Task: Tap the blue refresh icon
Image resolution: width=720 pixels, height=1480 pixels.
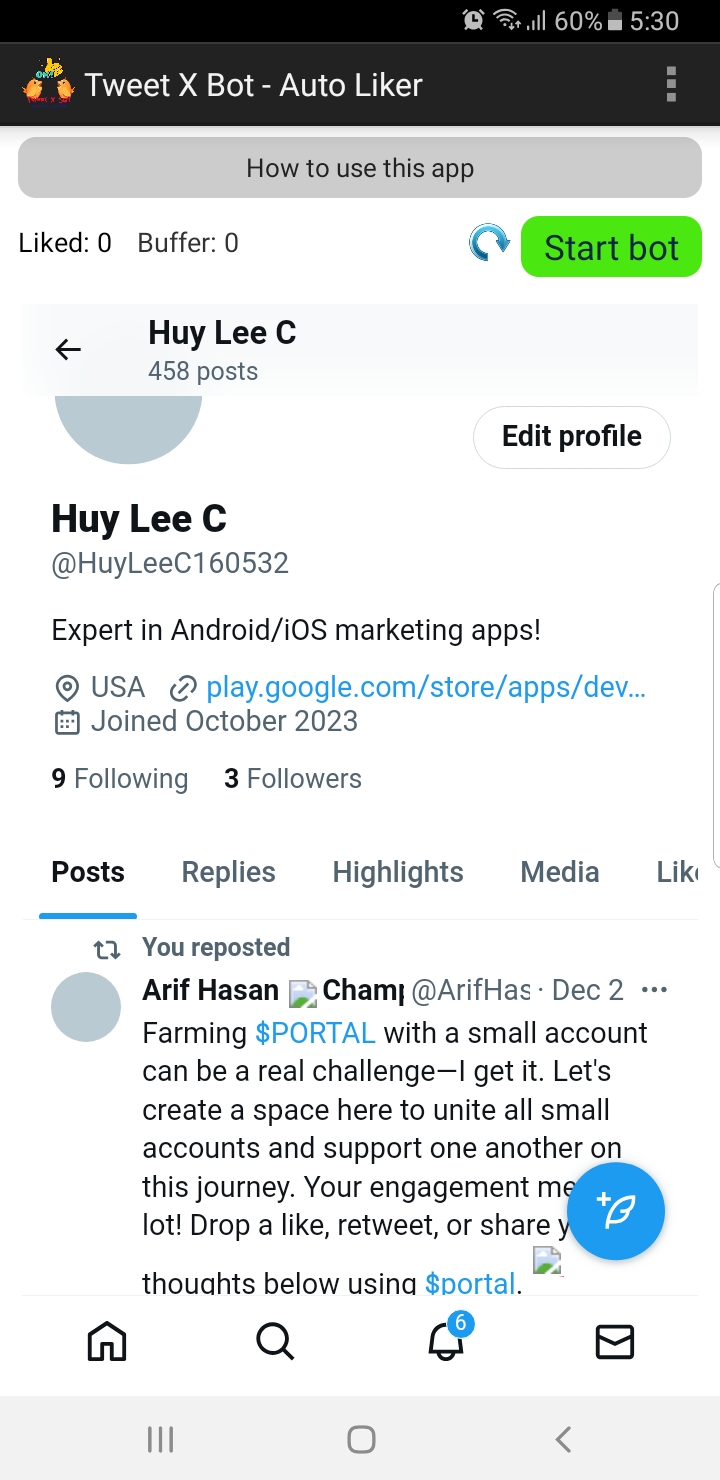Action: 489,243
